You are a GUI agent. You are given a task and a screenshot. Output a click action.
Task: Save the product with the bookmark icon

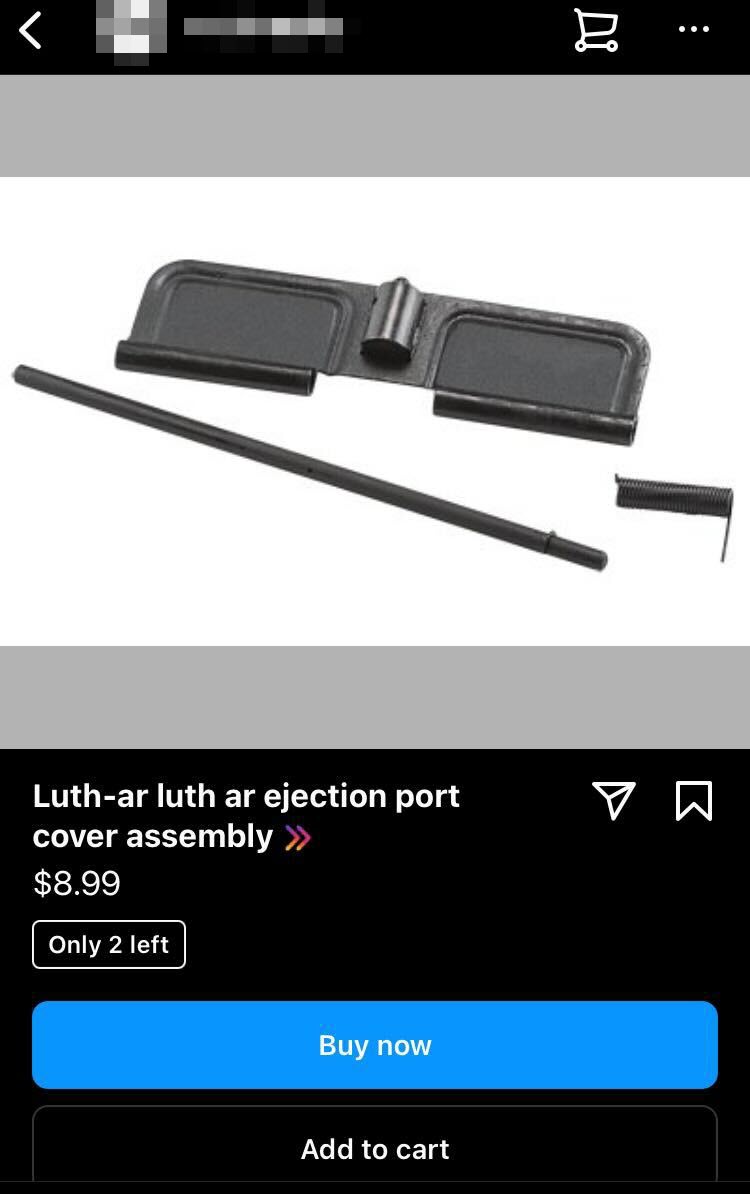(693, 800)
